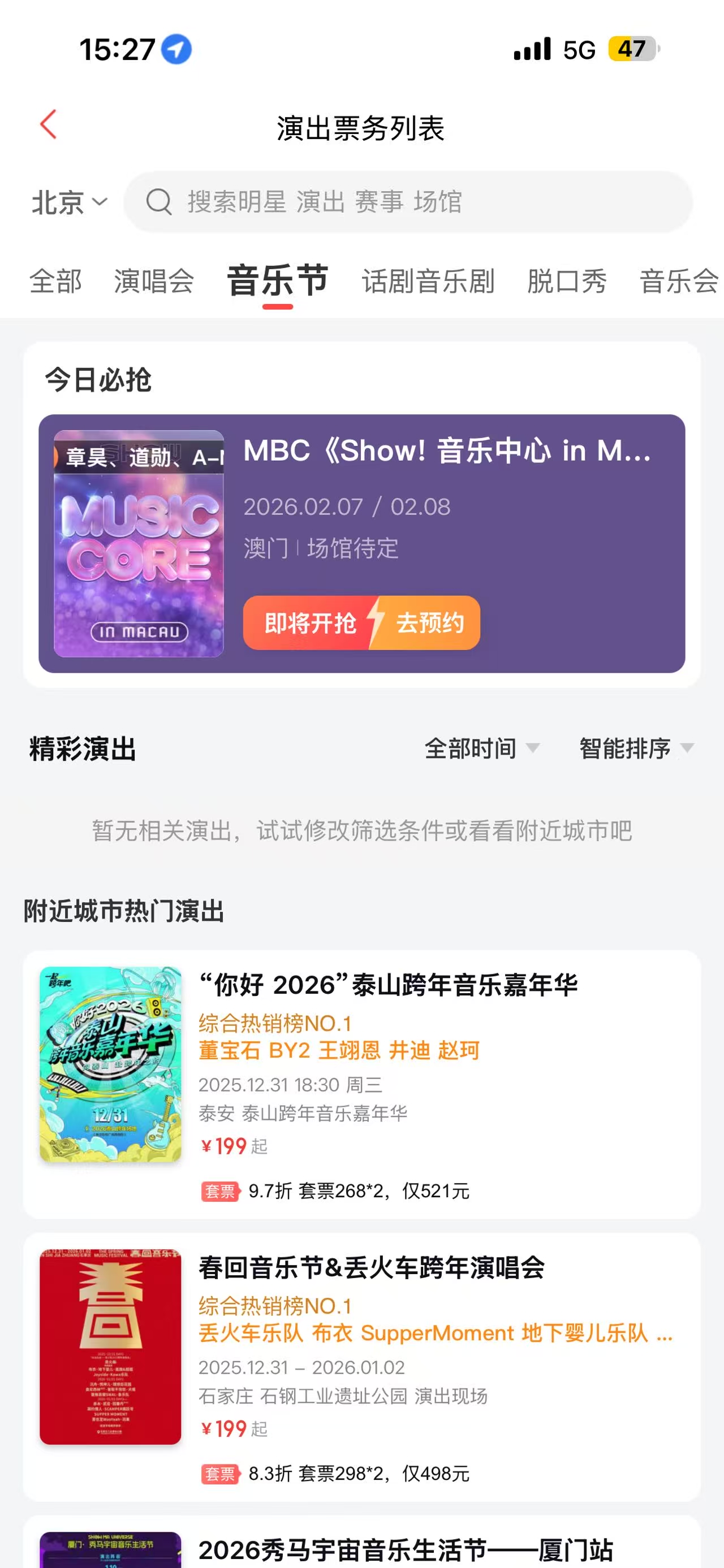Tap the 搜索明星 演出 赛事 场馆 search box
The width and height of the screenshot is (724, 1568).
point(408,202)
